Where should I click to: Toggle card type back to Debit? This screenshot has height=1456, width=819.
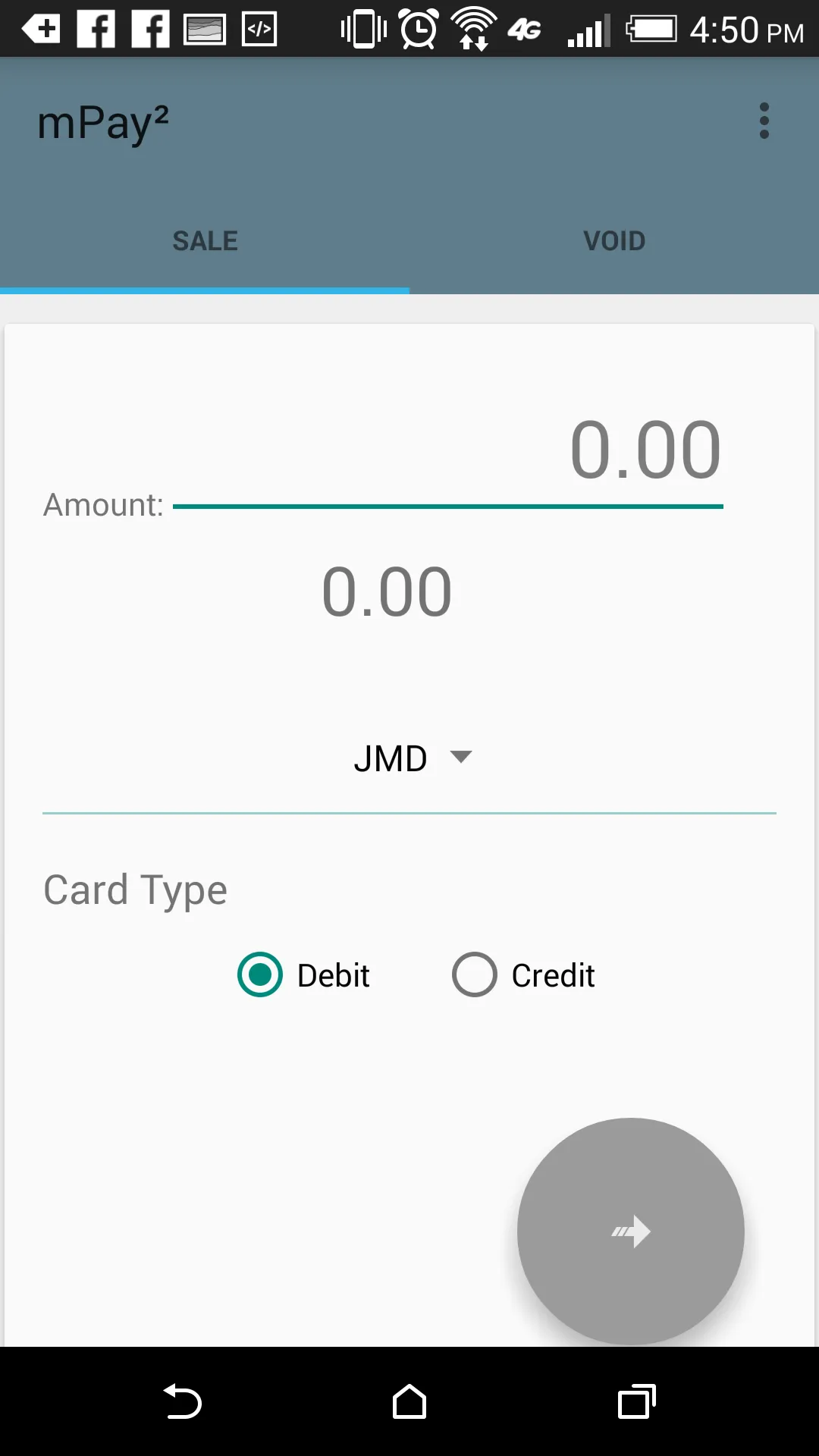click(x=259, y=975)
